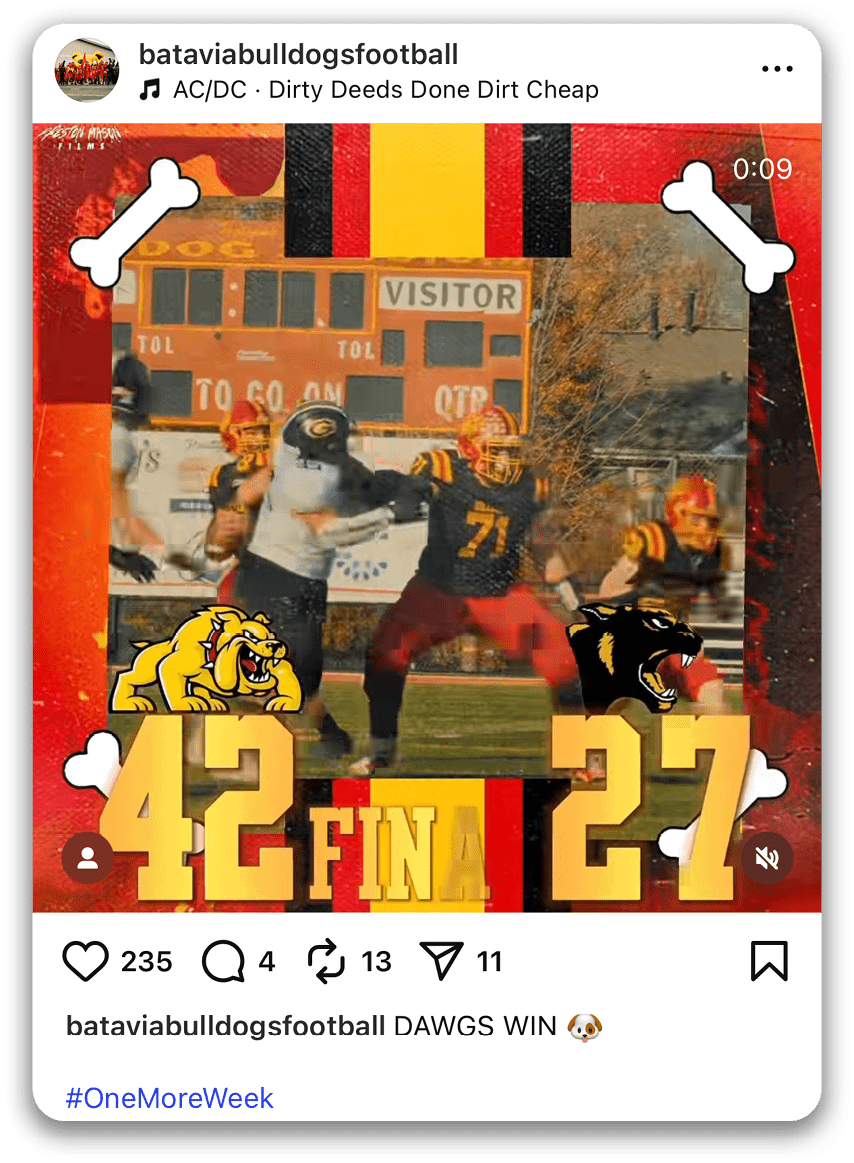Viewport: 854px width, 1163px height.
Task: Open comments on this post
Action: [x=223, y=962]
